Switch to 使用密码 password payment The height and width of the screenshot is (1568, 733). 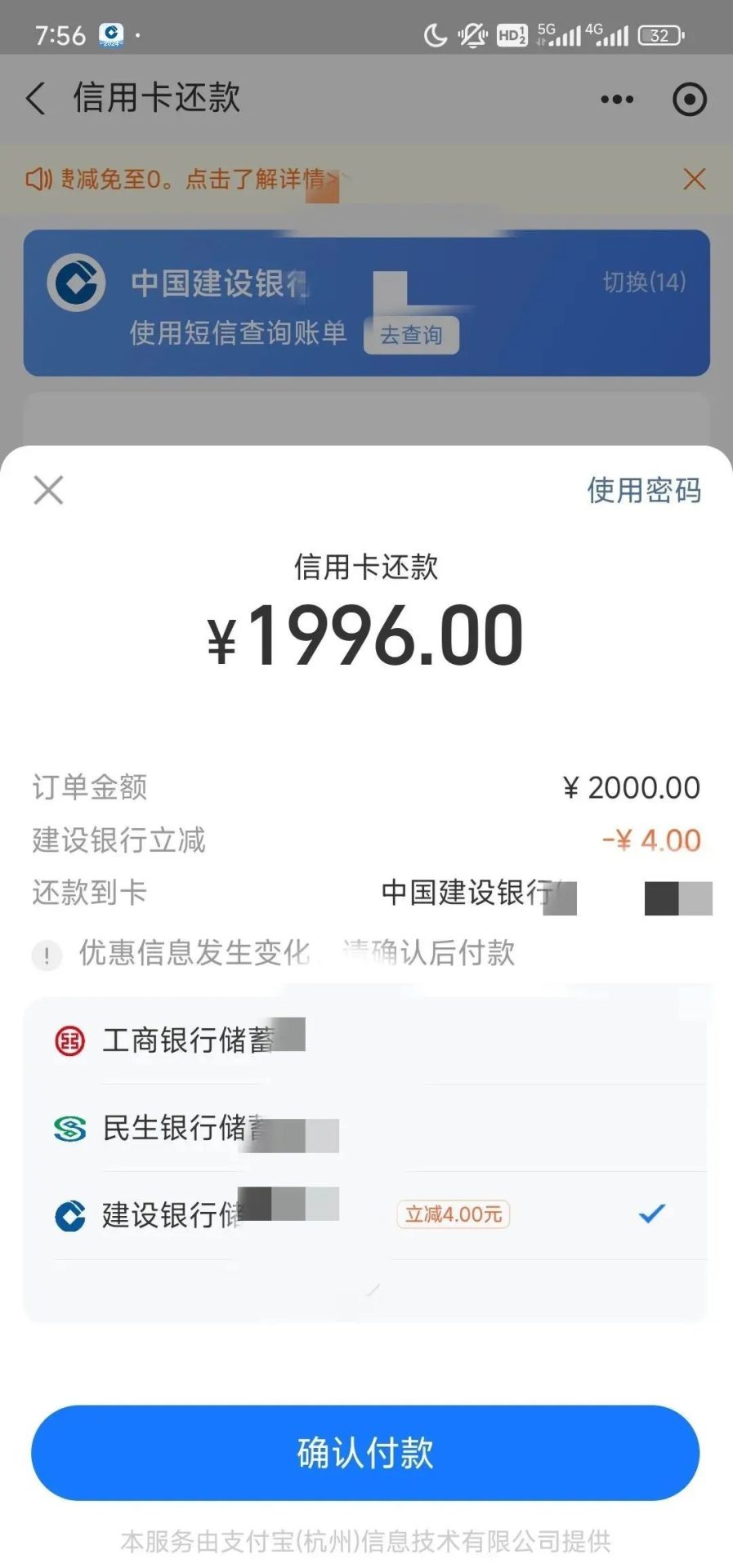(644, 490)
